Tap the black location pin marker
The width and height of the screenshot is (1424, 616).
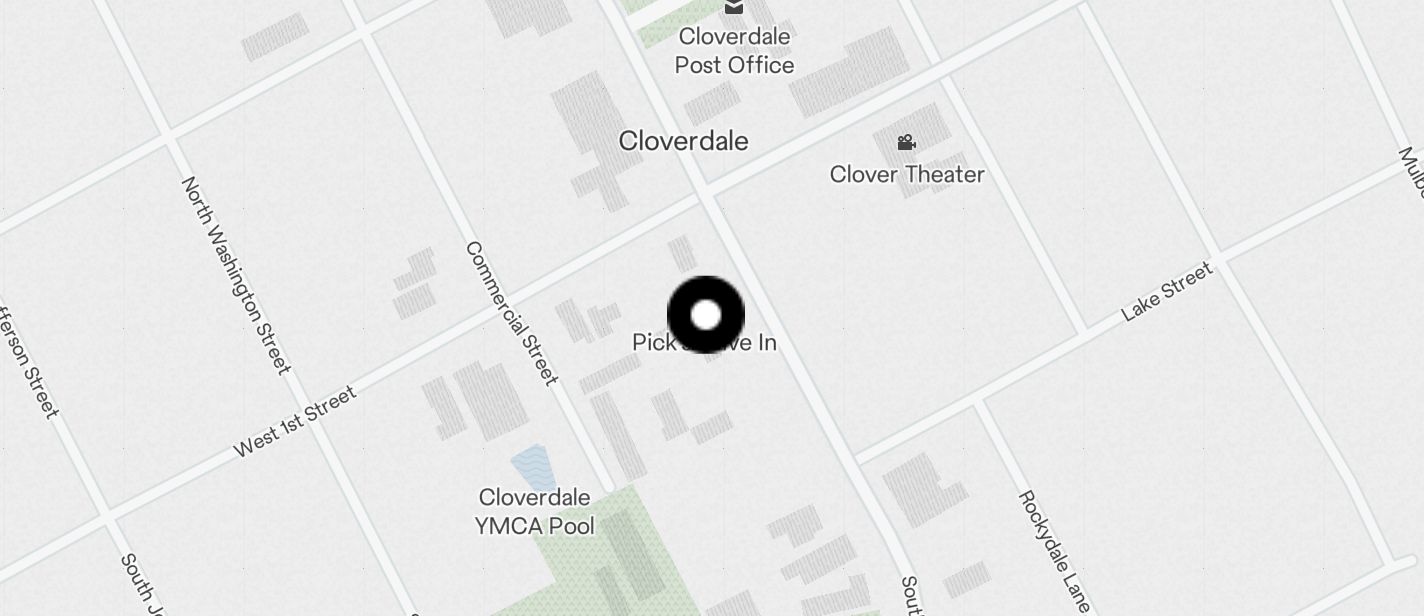pos(706,315)
